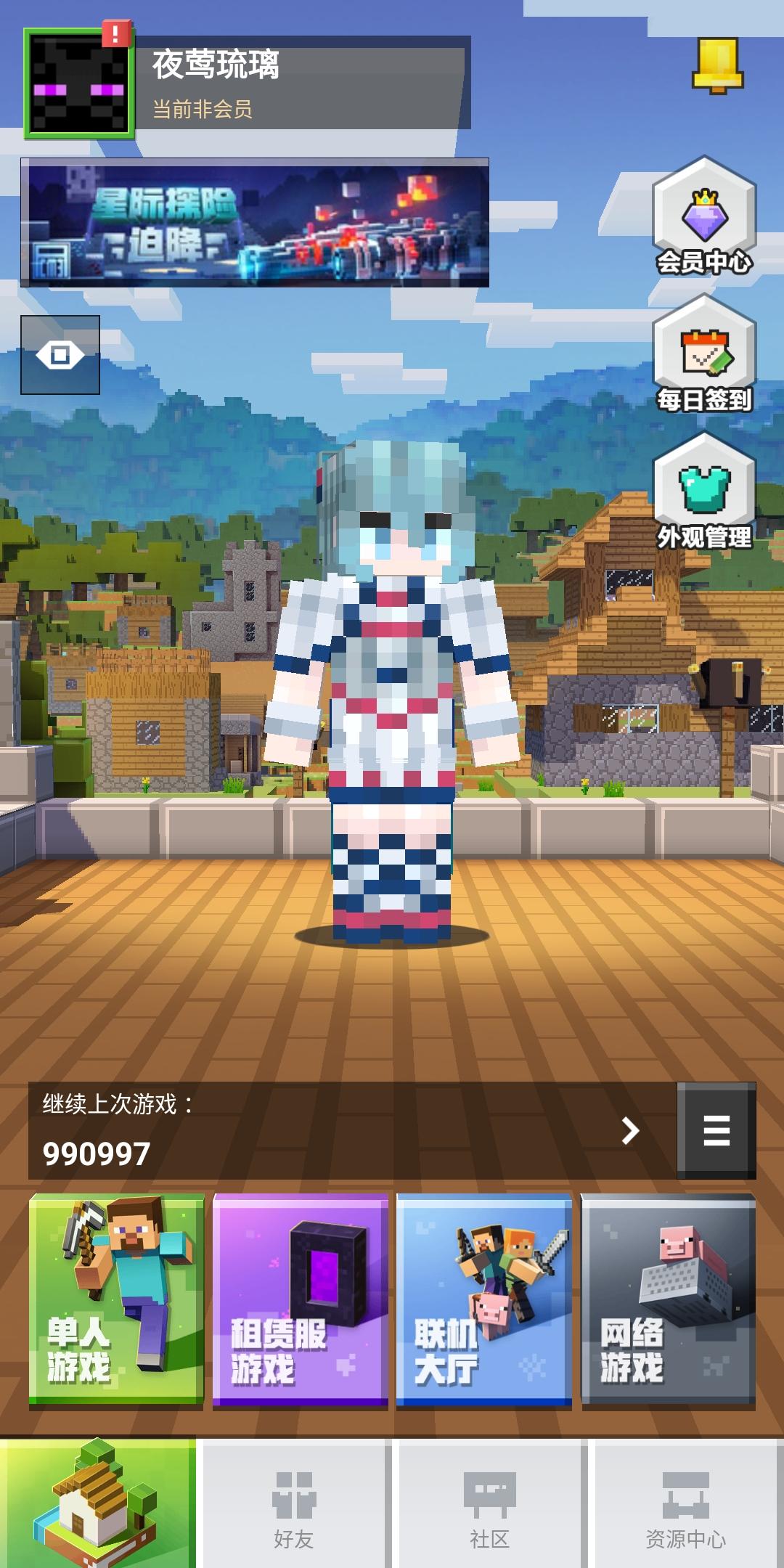Open the list menu beside last game
Image resolution: width=784 pixels, height=1568 pixels.
[x=716, y=1131]
